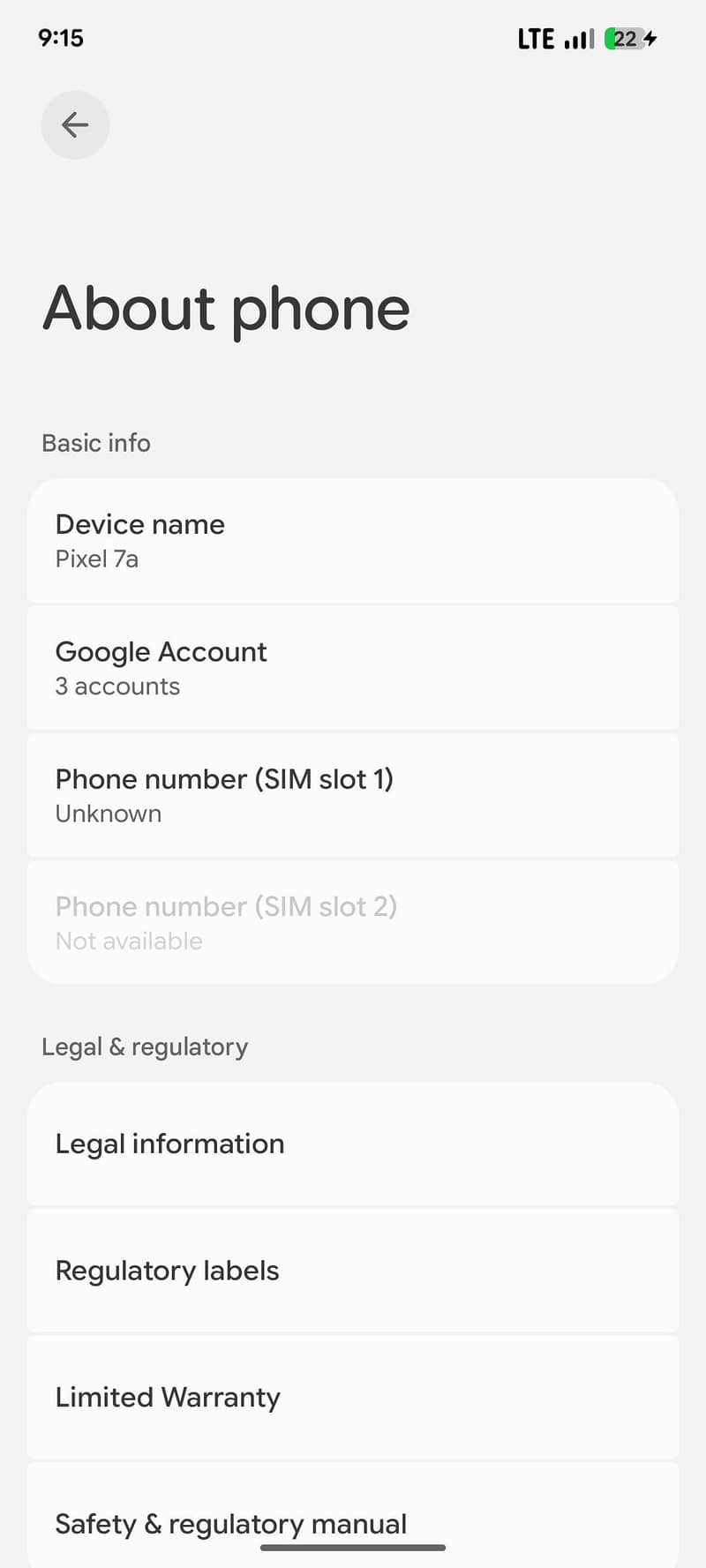This screenshot has width=706, height=1568.
Task: Tap the charging bolt icon on battery
Action: pyautogui.click(x=650, y=38)
